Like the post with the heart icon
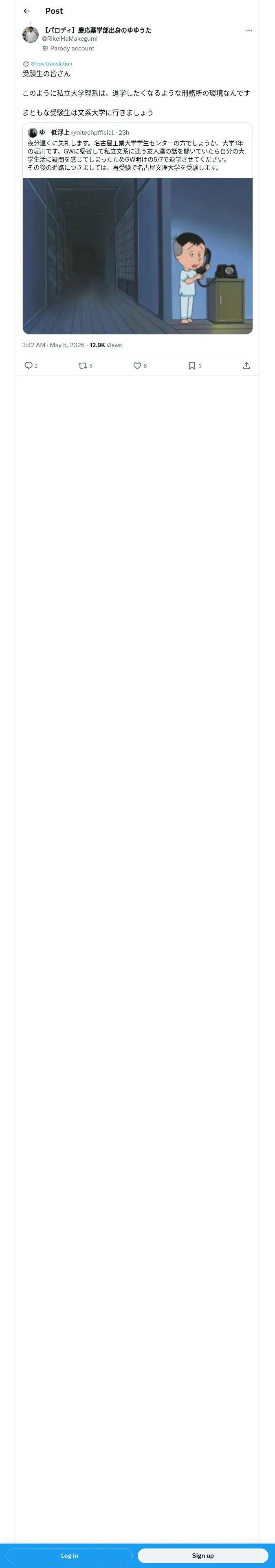The width and height of the screenshot is (275, 1568). point(137,366)
